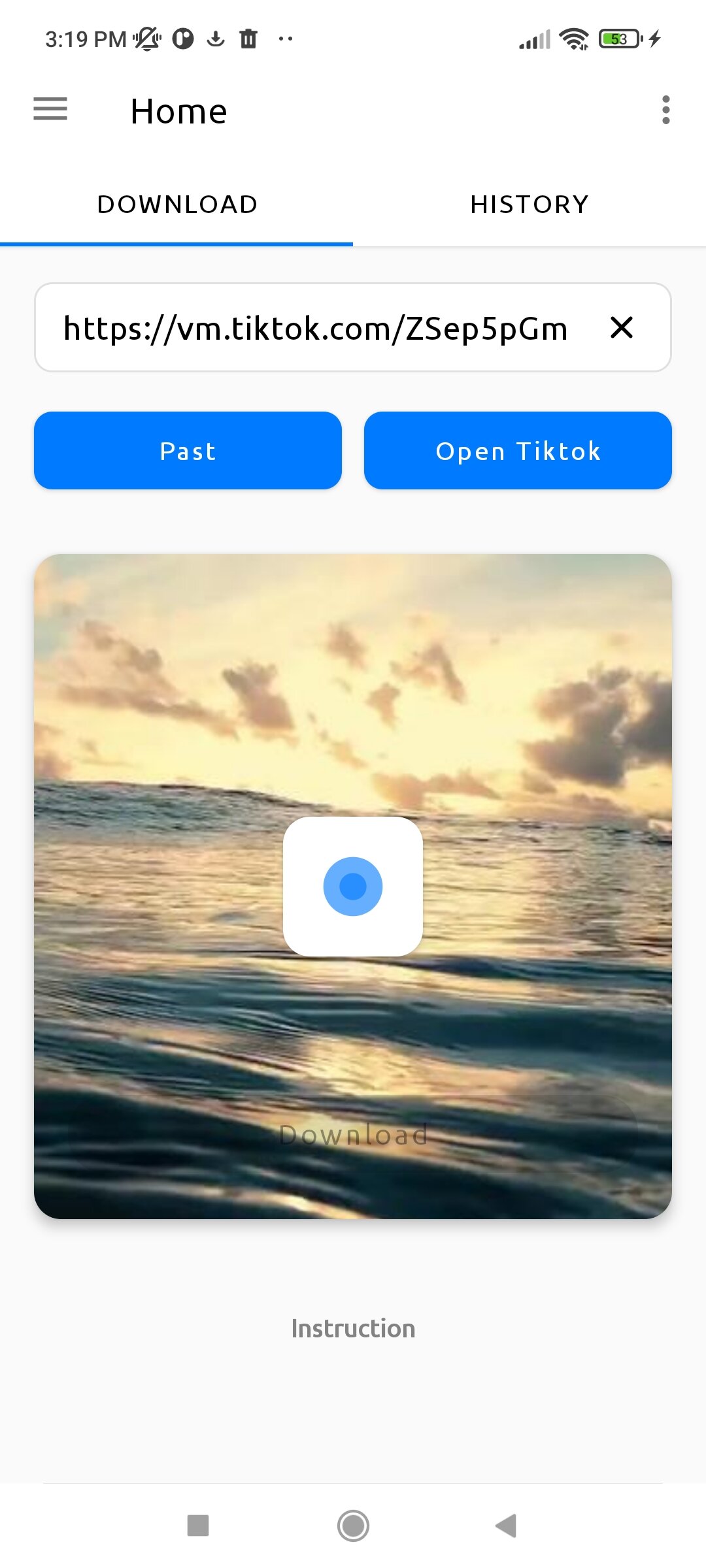The width and height of the screenshot is (706, 1568).
Task: Switch to the History tab
Action: coord(529,204)
